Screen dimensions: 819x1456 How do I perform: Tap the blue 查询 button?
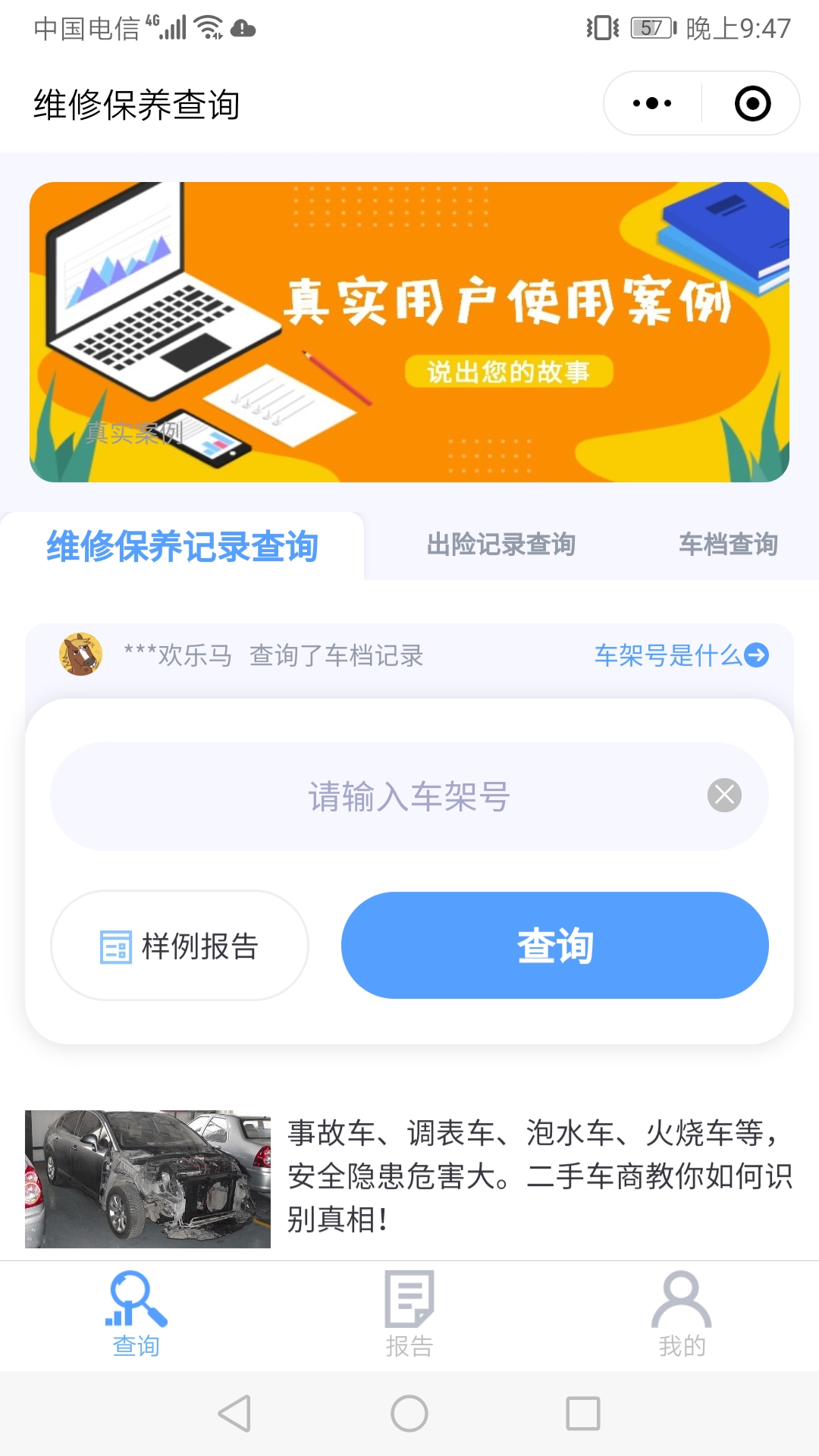pos(554,946)
